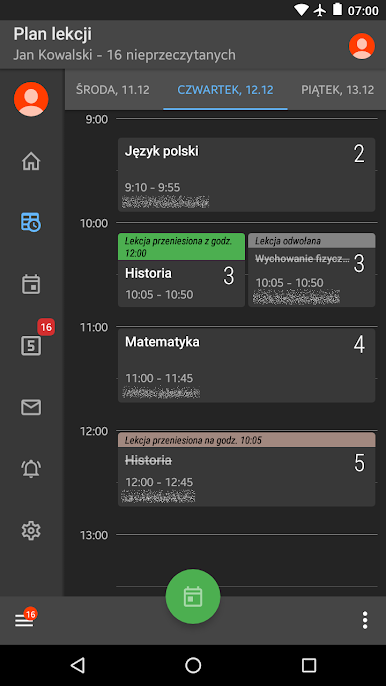Open the notifications bell icon

point(31,469)
